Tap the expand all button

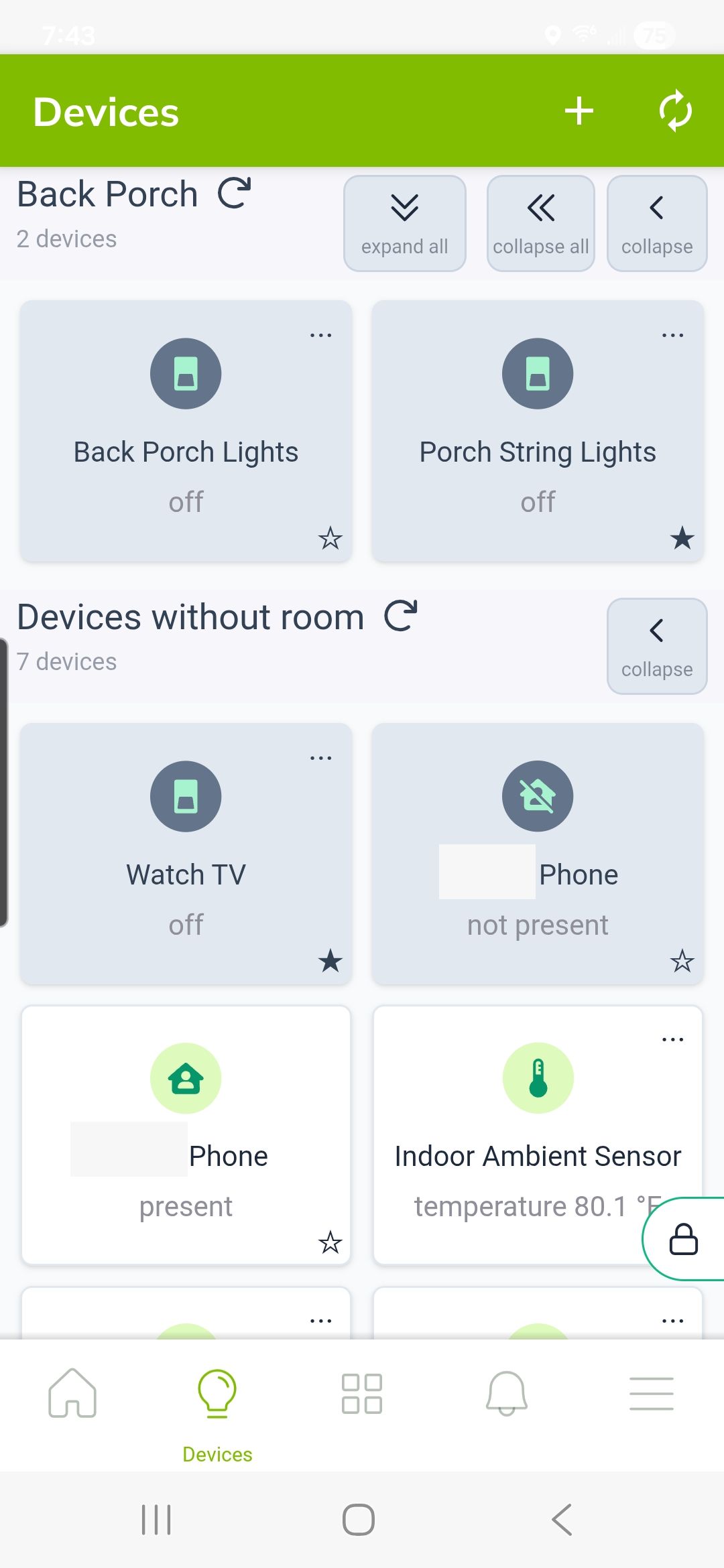(x=404, y=223)
